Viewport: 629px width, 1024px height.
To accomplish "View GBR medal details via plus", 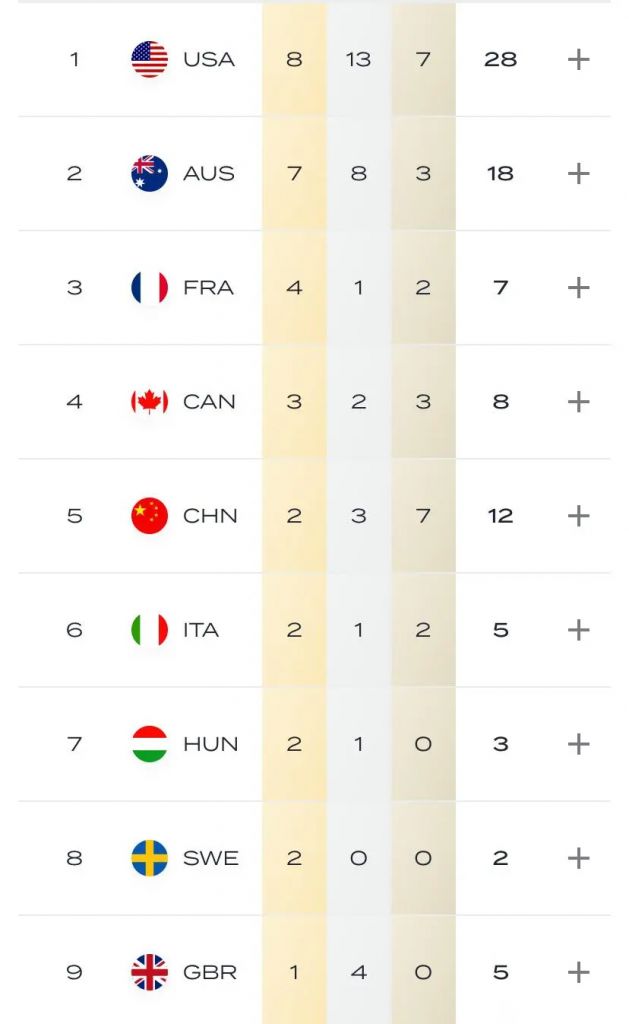I will pos(578,971).
